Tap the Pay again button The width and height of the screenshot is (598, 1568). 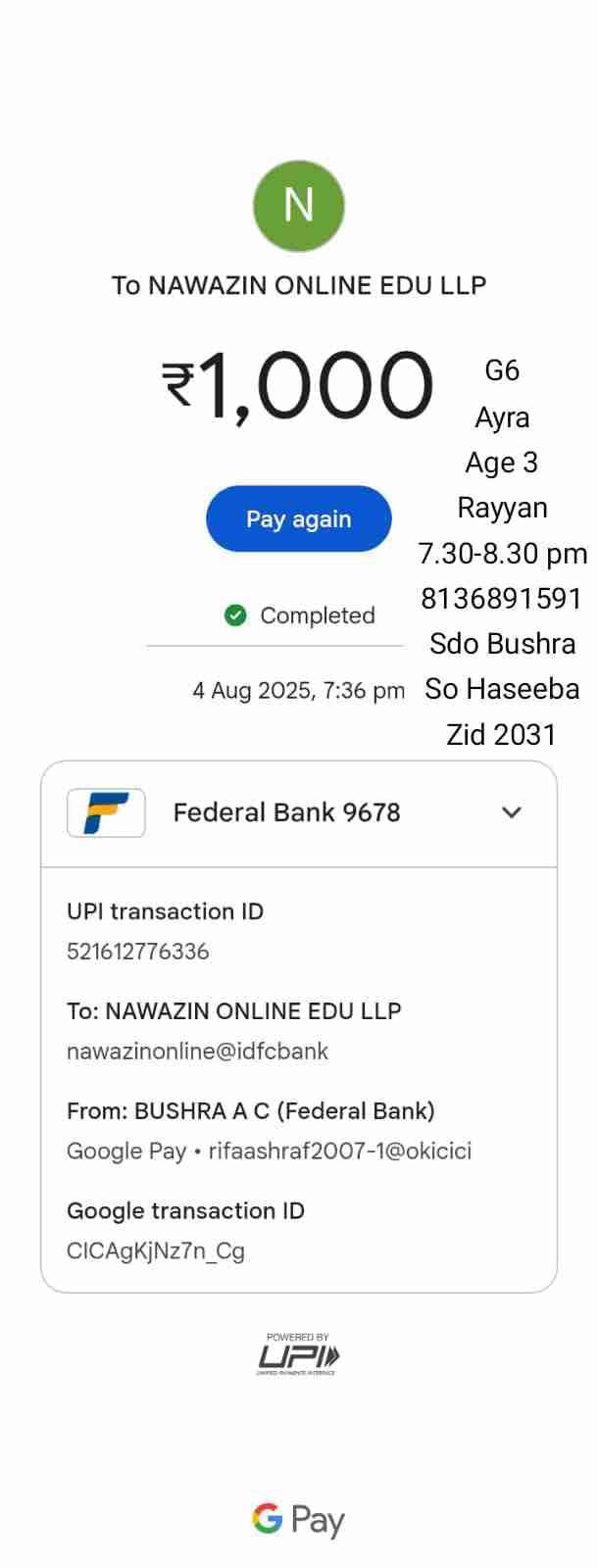(298, 518)
